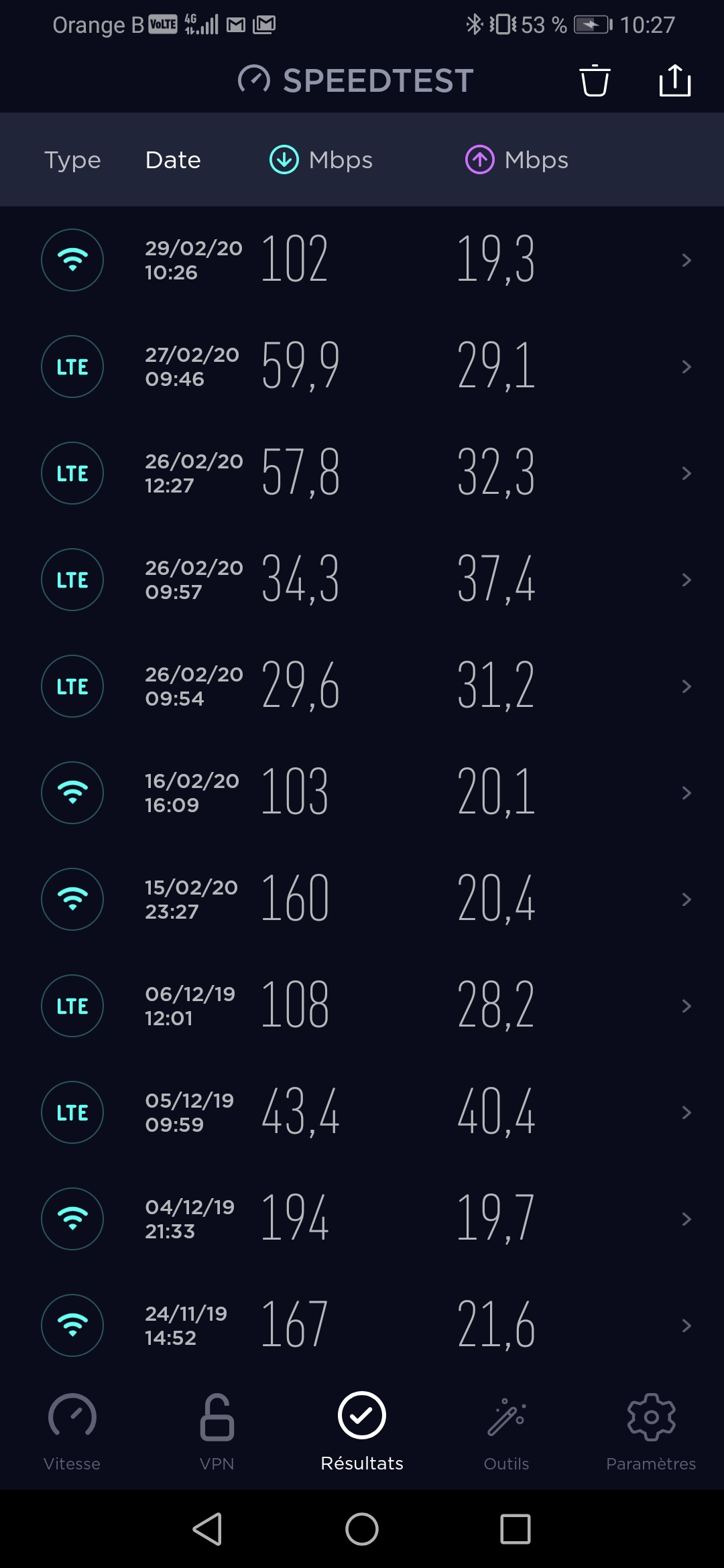Select the 26/02/20 09:57 result
The width and height of the screenshot is (724, 1568).
[362, 580]
